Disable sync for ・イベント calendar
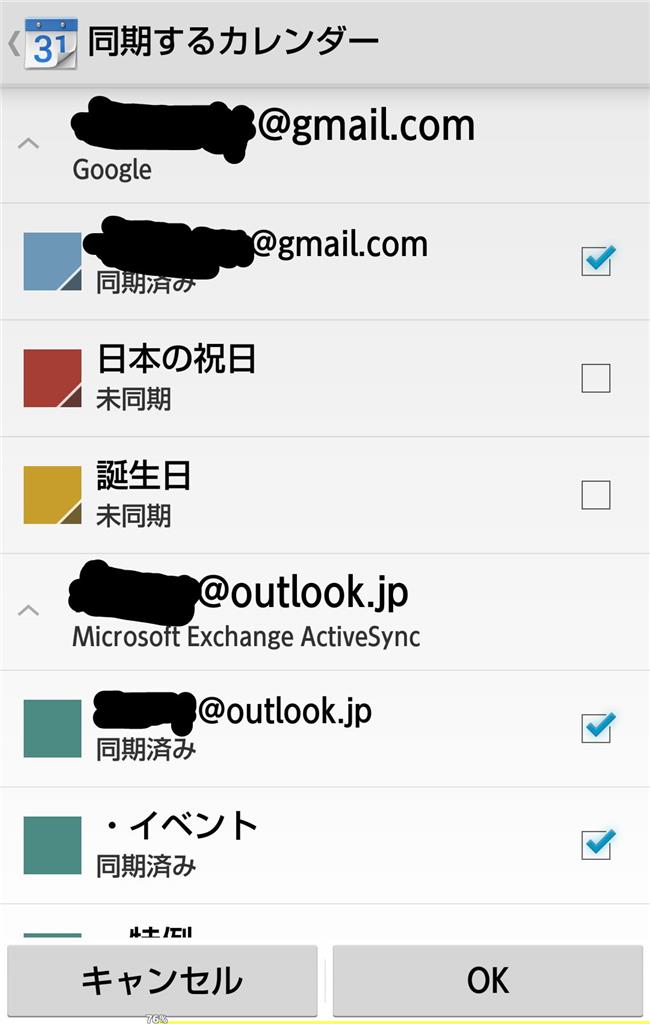This screenshot has width=650, height=1024. 596,845
